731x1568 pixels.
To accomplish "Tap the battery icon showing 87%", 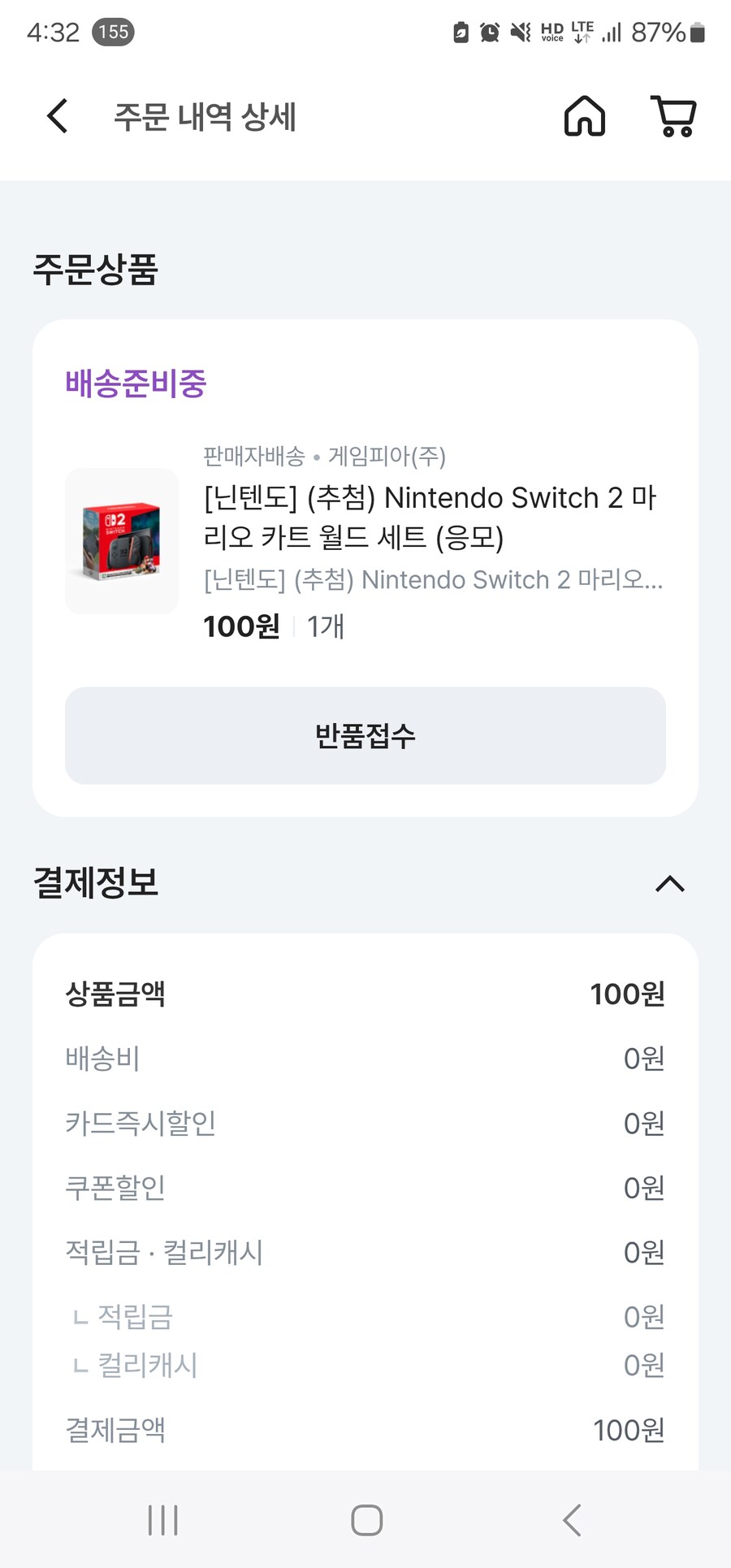I will tap(695, 31).
